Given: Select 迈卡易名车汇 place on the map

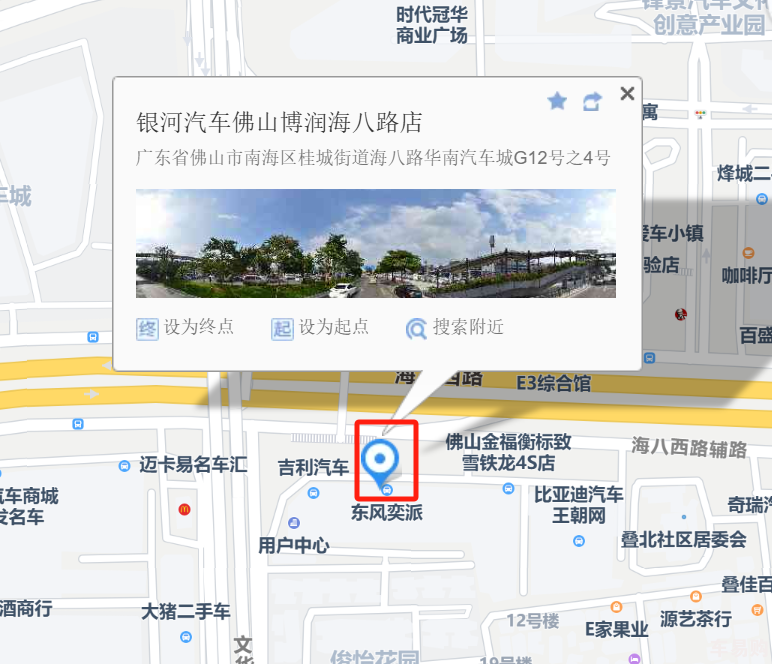Looking at the screenshot, I should pos(193,465).
